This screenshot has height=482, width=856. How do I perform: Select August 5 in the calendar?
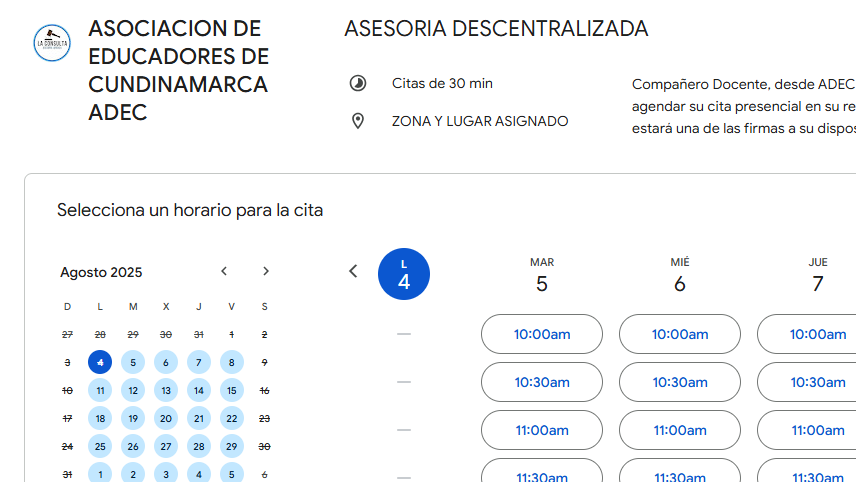[133, 362]
